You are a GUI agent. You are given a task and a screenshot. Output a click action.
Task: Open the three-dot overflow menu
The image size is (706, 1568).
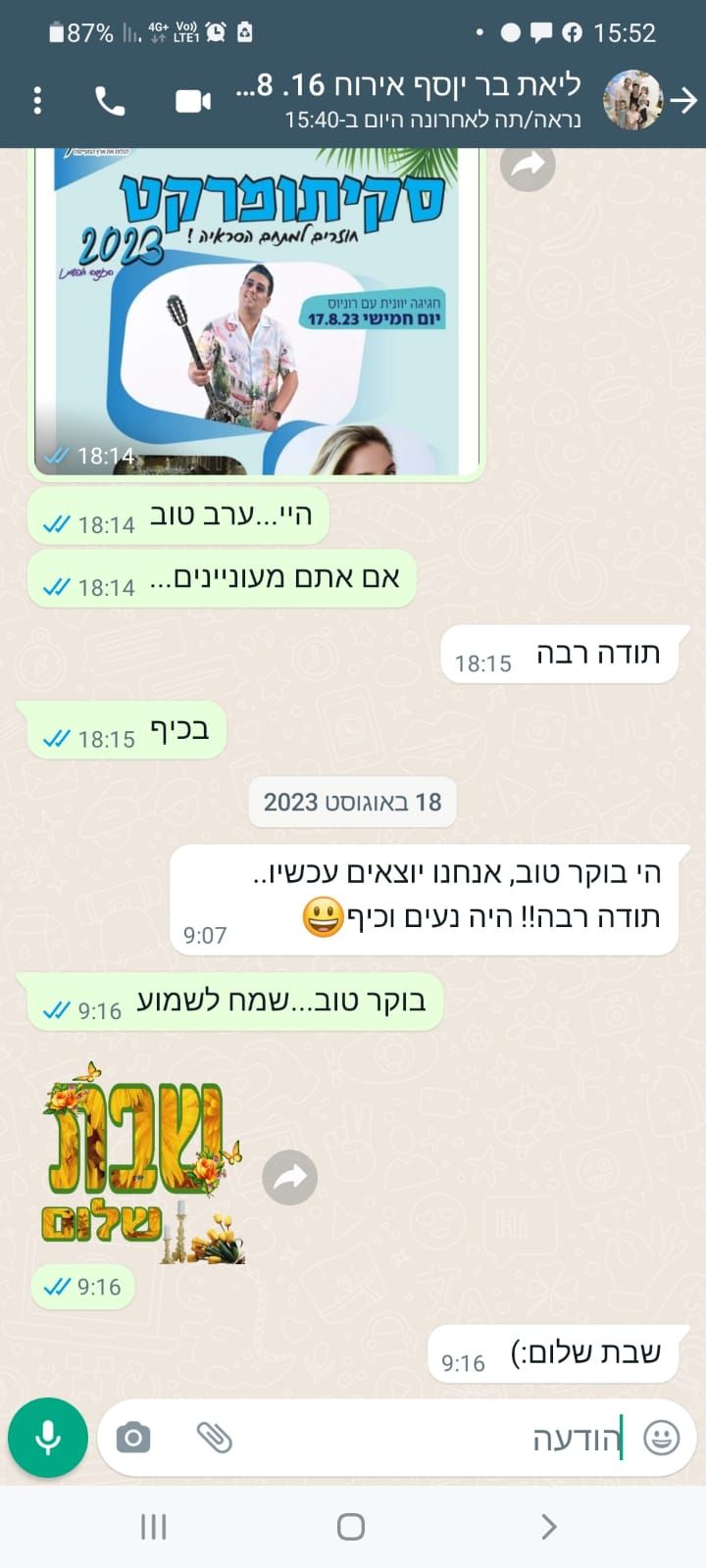coord(37,101)
